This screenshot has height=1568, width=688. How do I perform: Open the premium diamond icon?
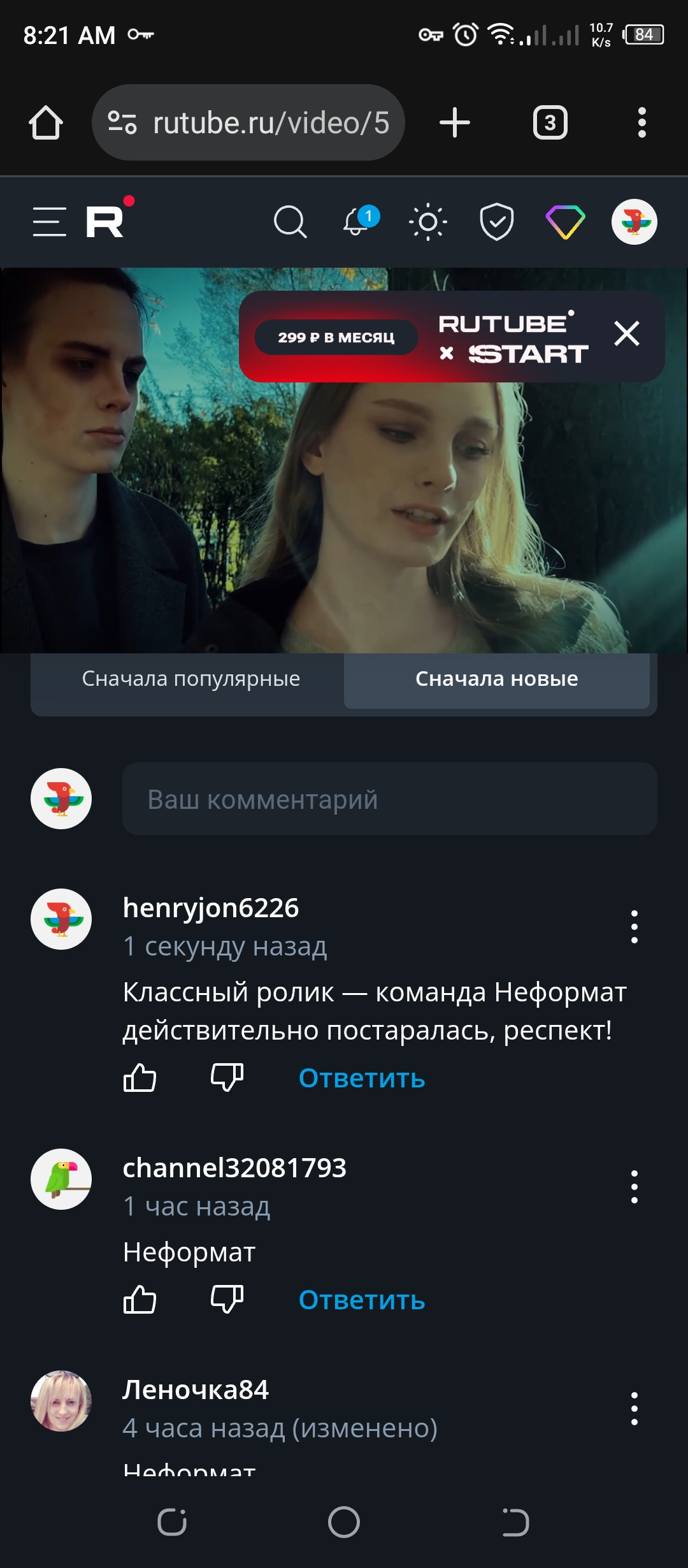click(565, 222)
